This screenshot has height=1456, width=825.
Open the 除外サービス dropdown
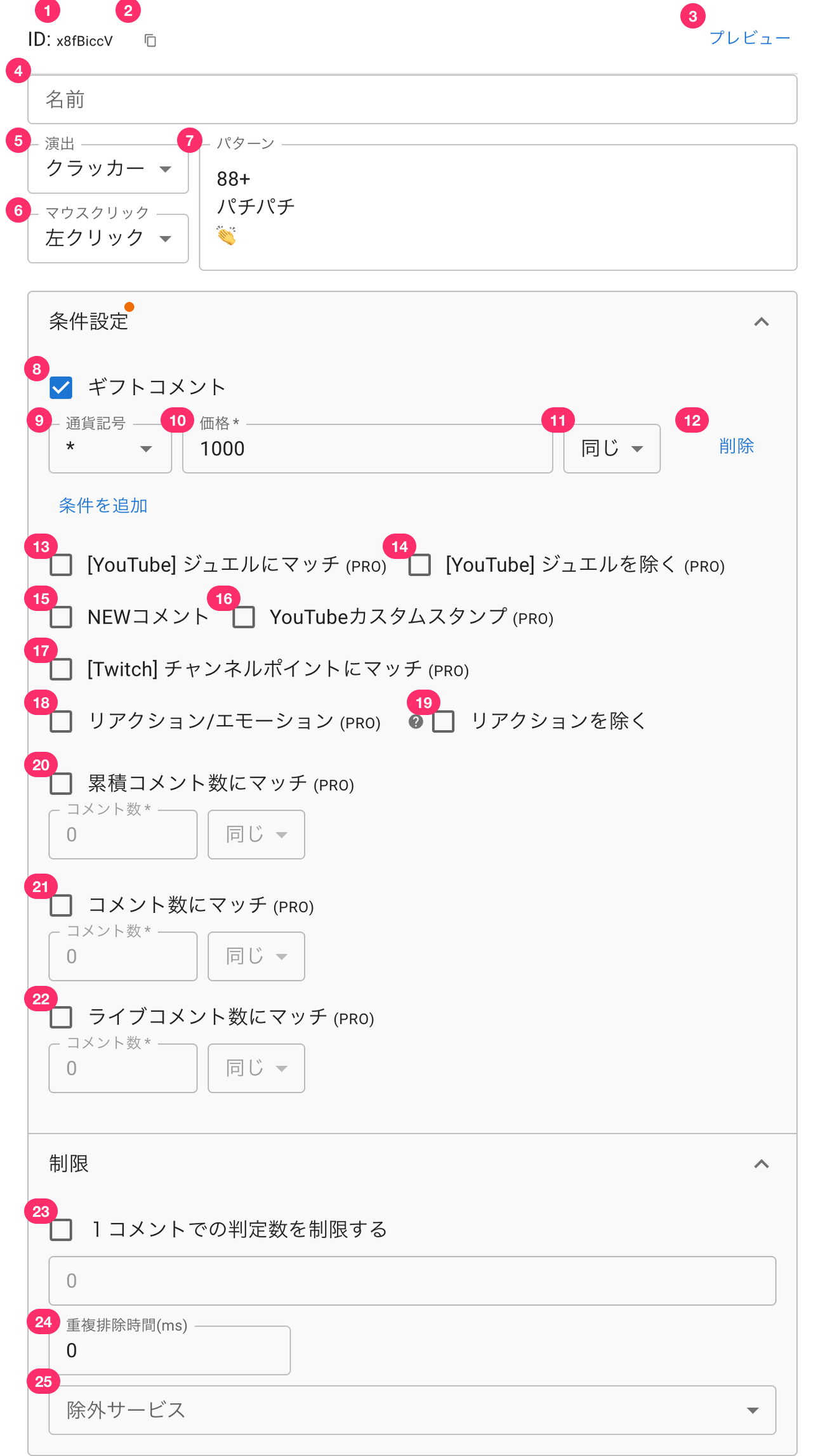[x=412, y=1410]
